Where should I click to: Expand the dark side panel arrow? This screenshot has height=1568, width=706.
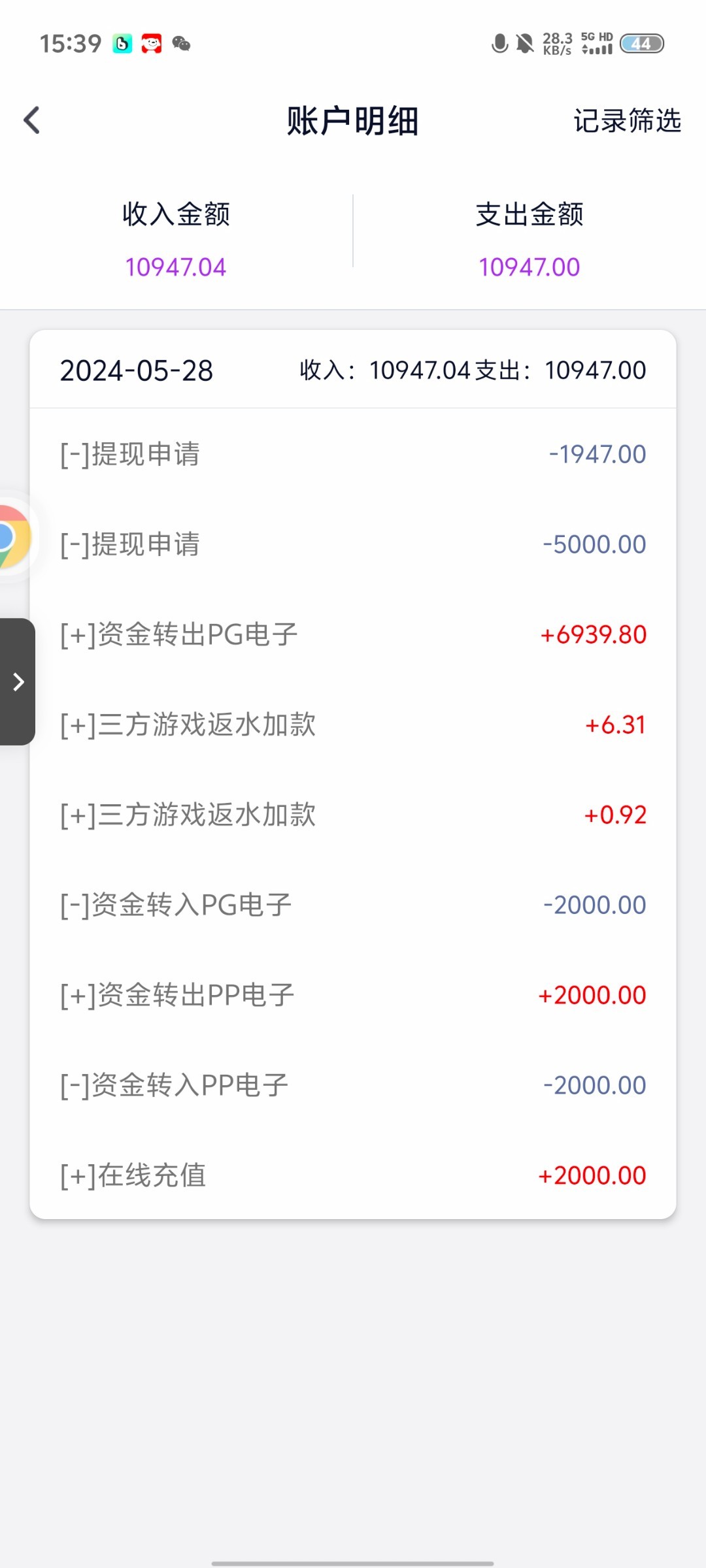18,681
